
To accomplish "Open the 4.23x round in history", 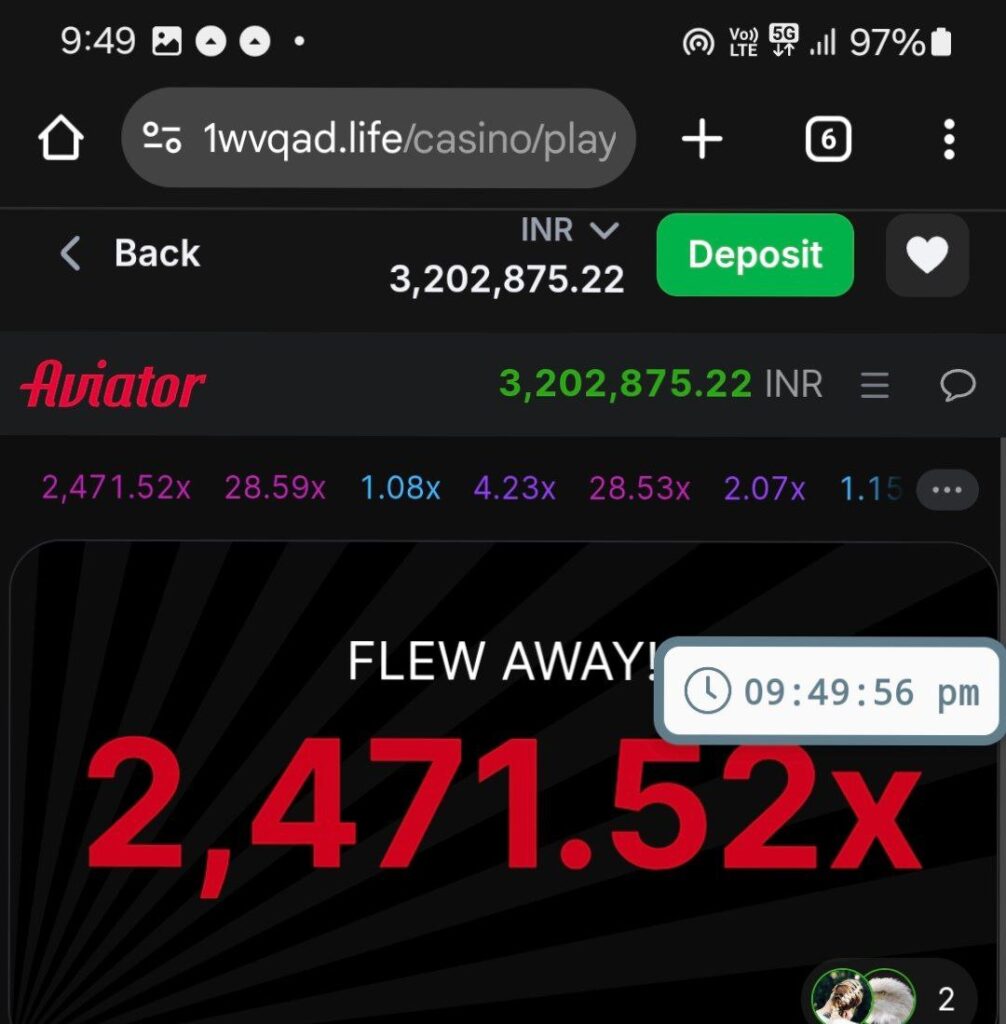I will [x=514, y=489].
